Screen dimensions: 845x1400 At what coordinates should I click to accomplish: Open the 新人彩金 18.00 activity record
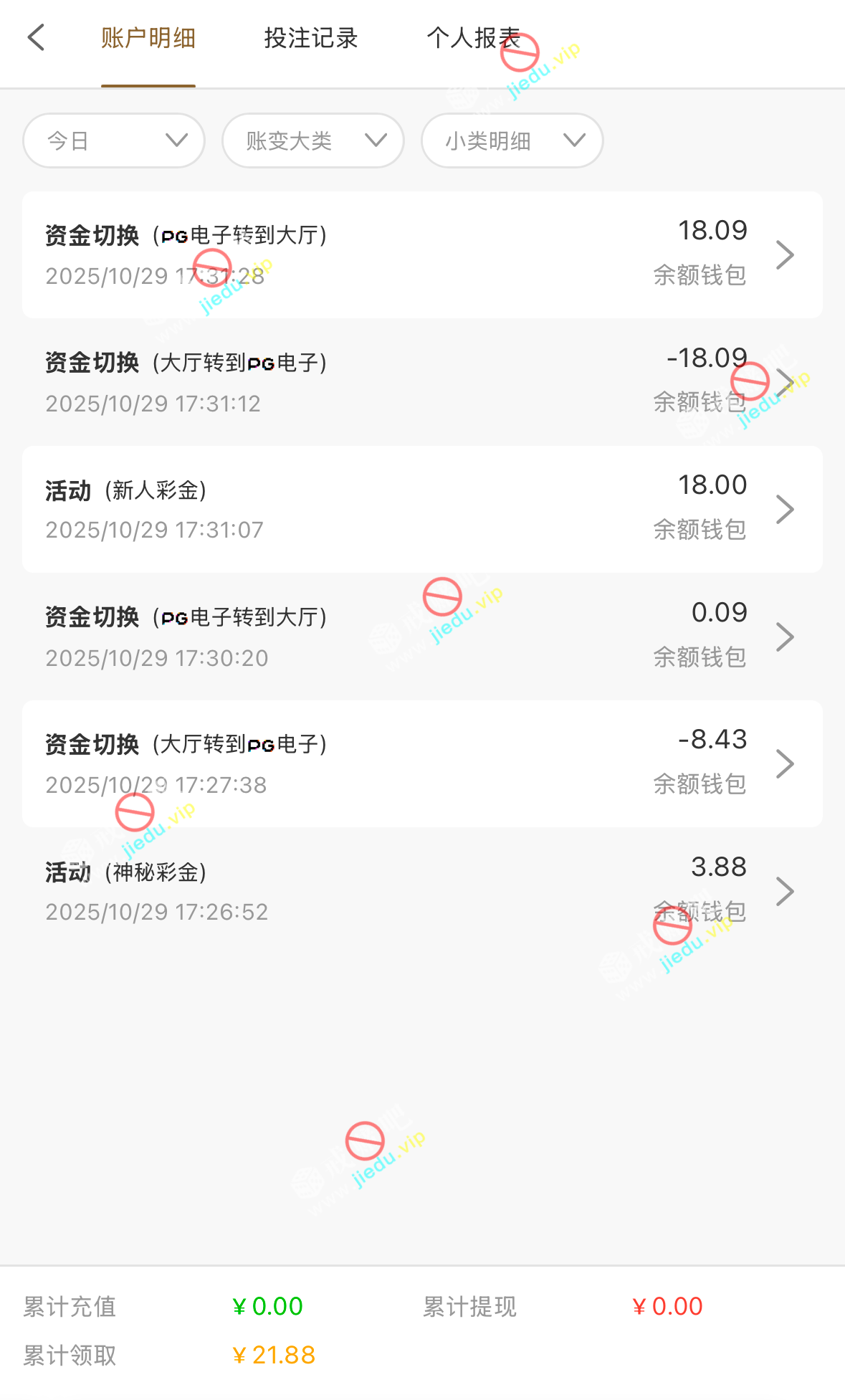click(x=422, y=509)
